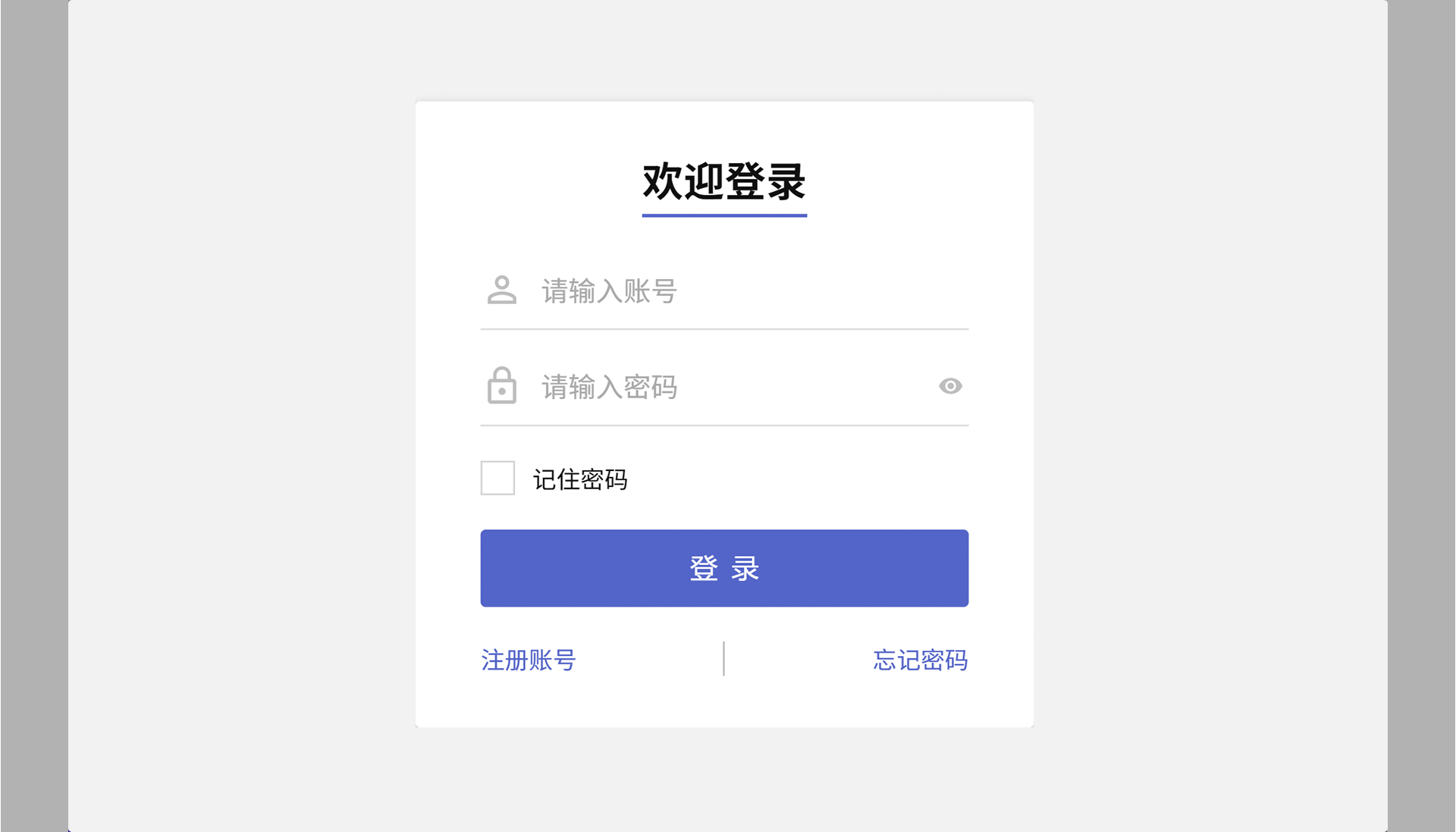Open the 注册账号 link
The width and height of the screenshot is (1456, 832).
pyautogui.click(x=529, y=660)
